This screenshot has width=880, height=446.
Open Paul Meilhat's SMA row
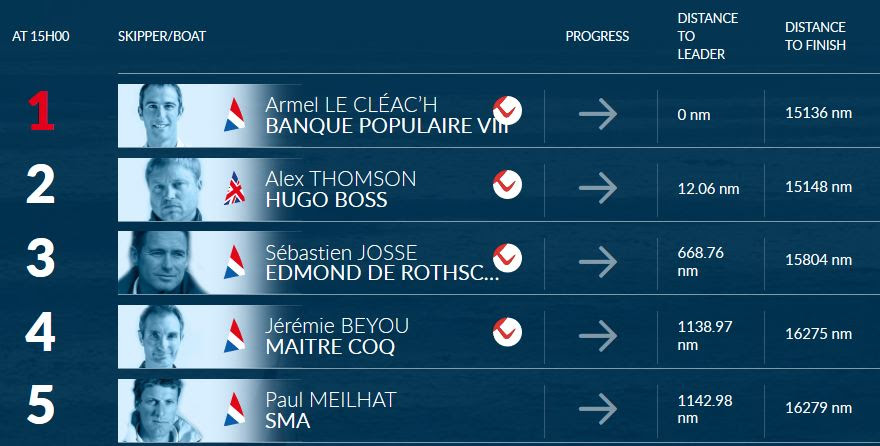click(x=330, y=410)
